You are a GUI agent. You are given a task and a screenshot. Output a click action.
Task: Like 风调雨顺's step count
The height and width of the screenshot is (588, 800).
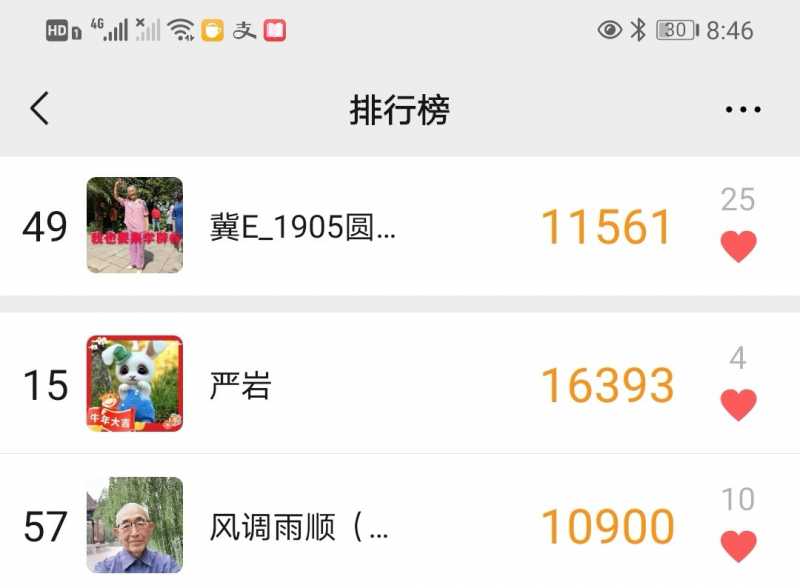738,545
